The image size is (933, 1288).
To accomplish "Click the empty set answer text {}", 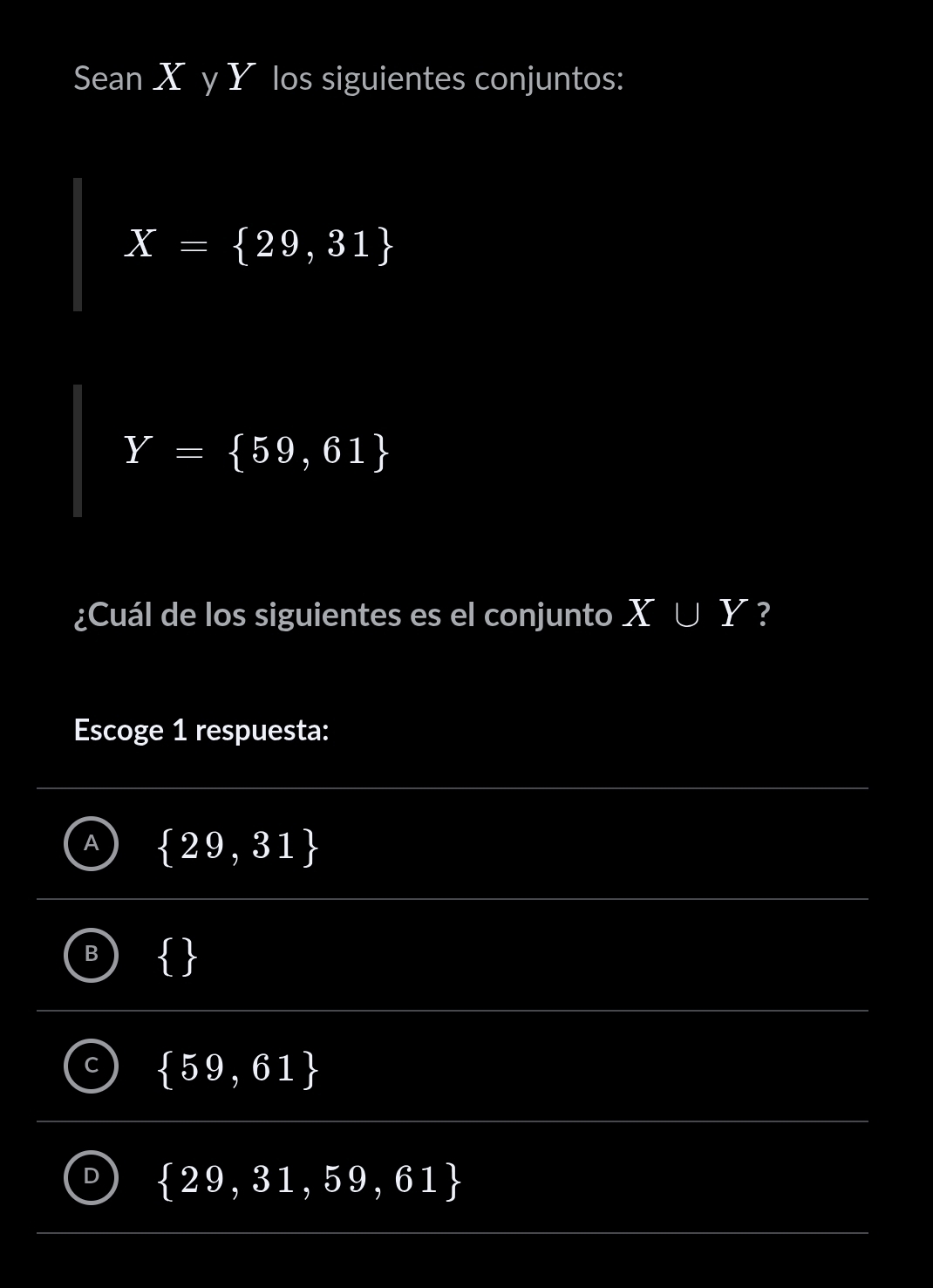I will 174,957.
